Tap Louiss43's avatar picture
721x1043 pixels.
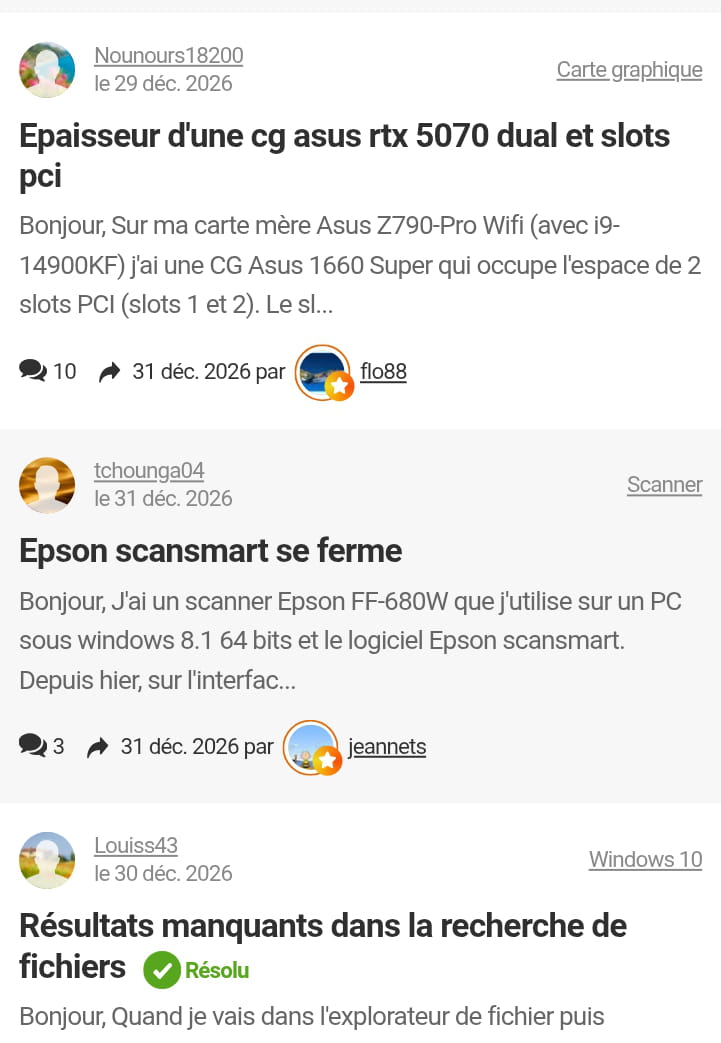tap(47, 860)
